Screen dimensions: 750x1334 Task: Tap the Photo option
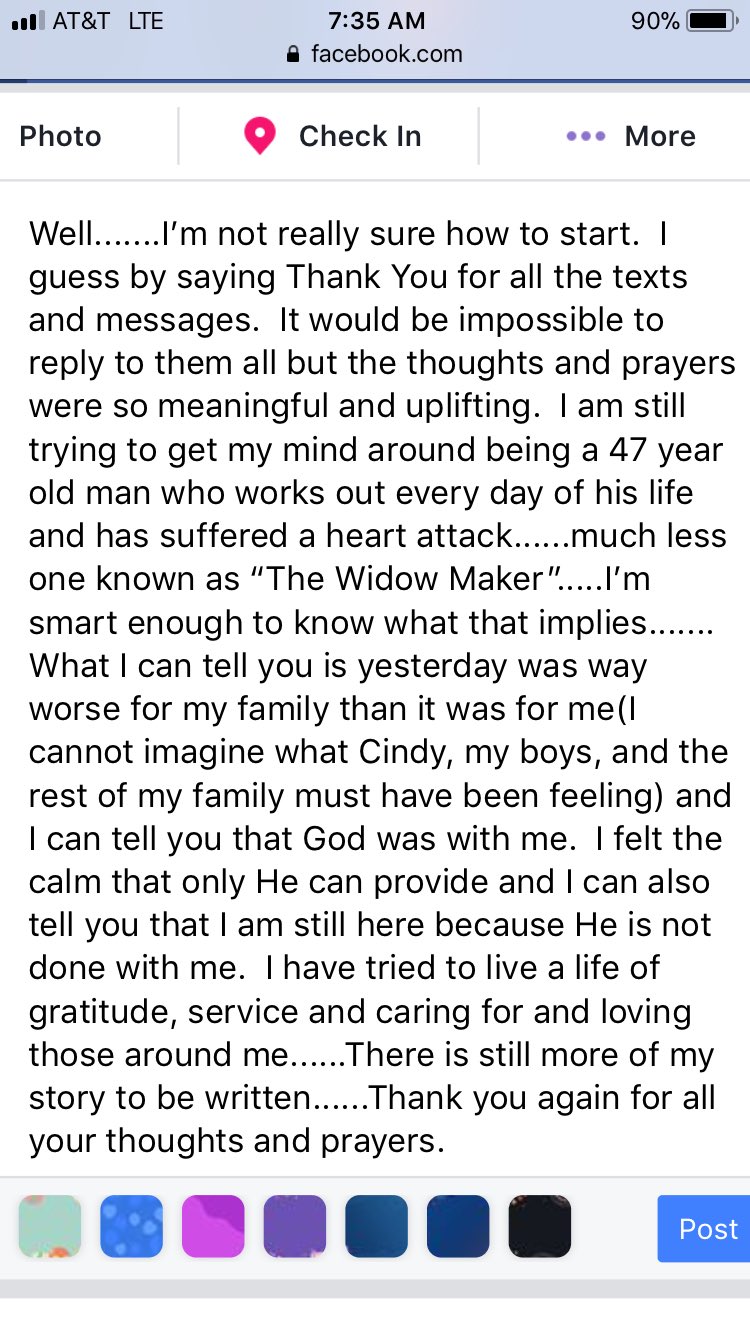pyautogui.click(x=61, y=136)
